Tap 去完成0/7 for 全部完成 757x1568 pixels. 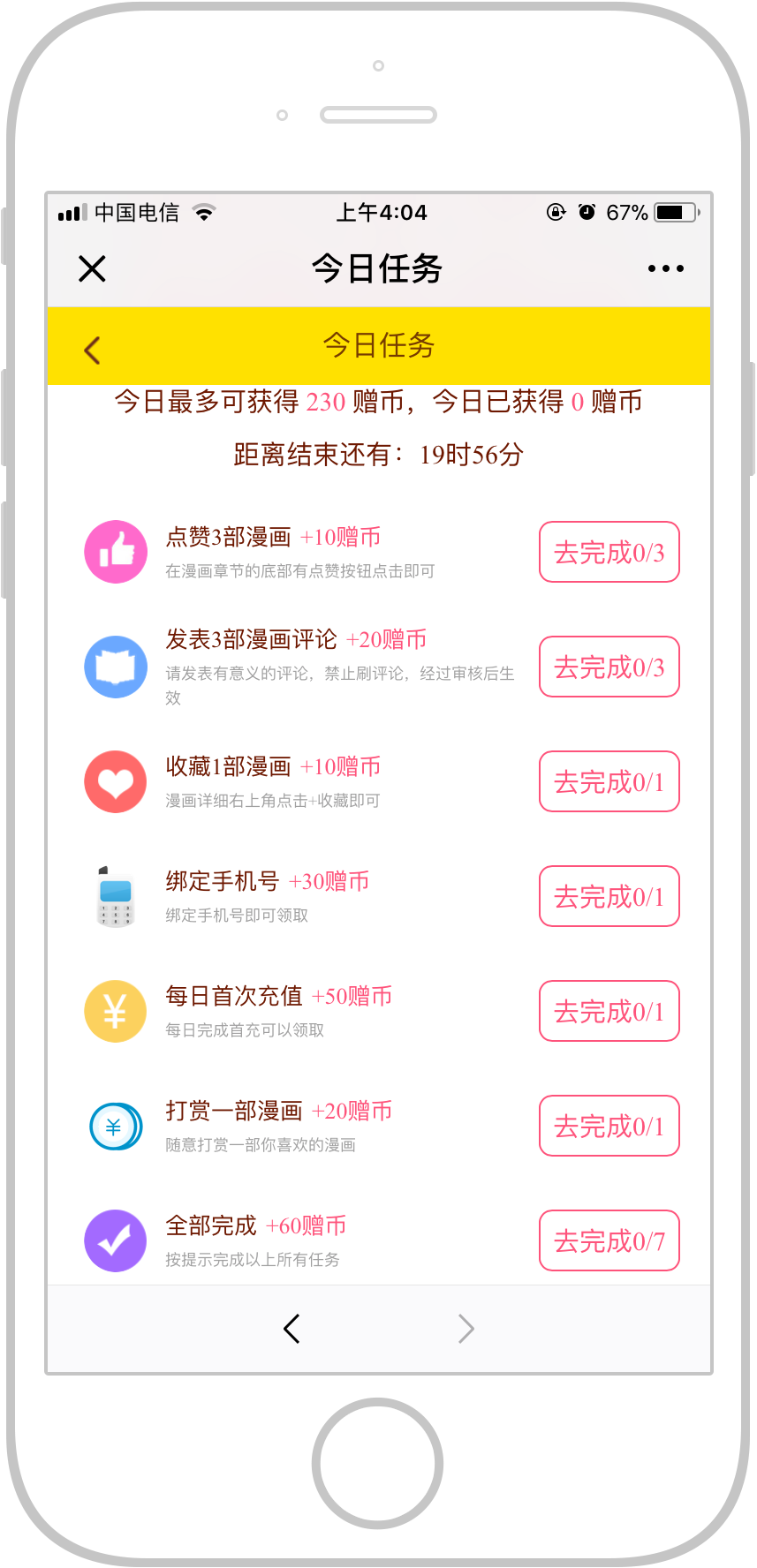(x=609, y=1241)
